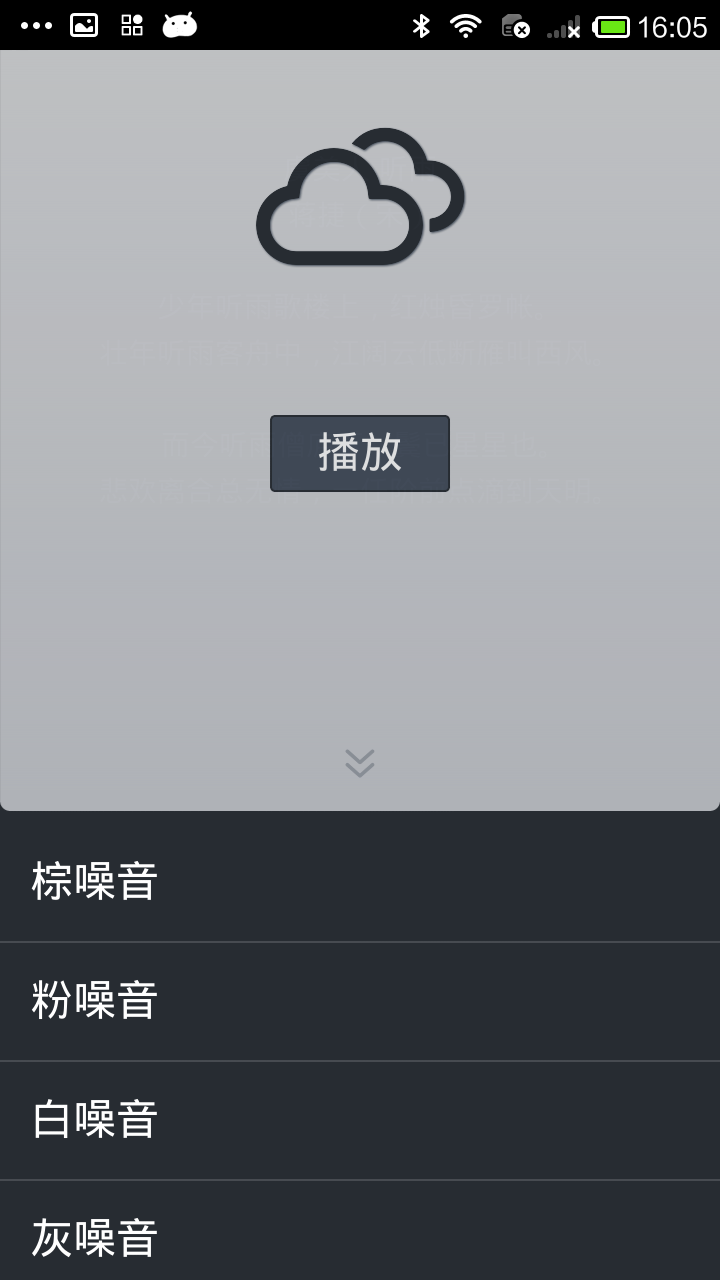Tap the 播放 play button
Viewport: 720px width, 1280px height.
(360, 453)
